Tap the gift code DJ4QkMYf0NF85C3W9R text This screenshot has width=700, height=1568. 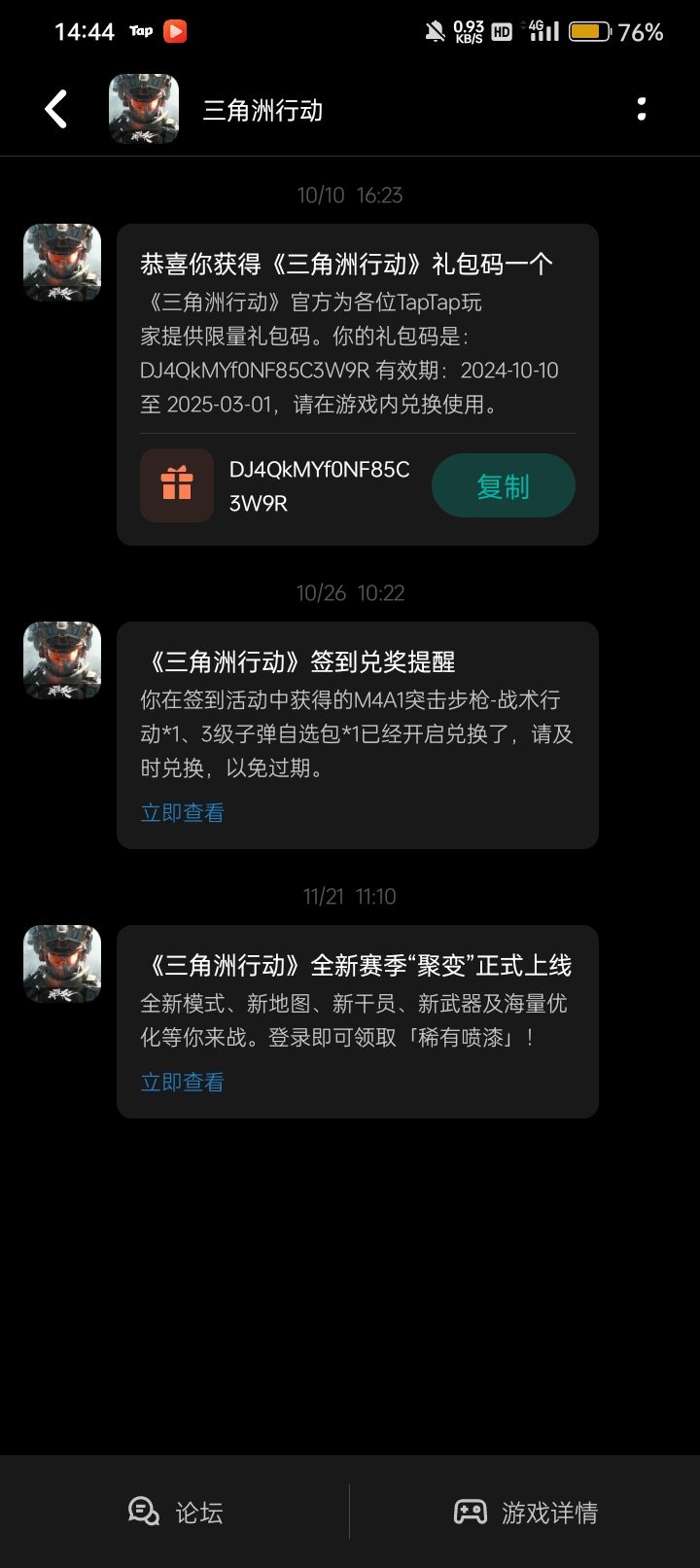(320, 485)
